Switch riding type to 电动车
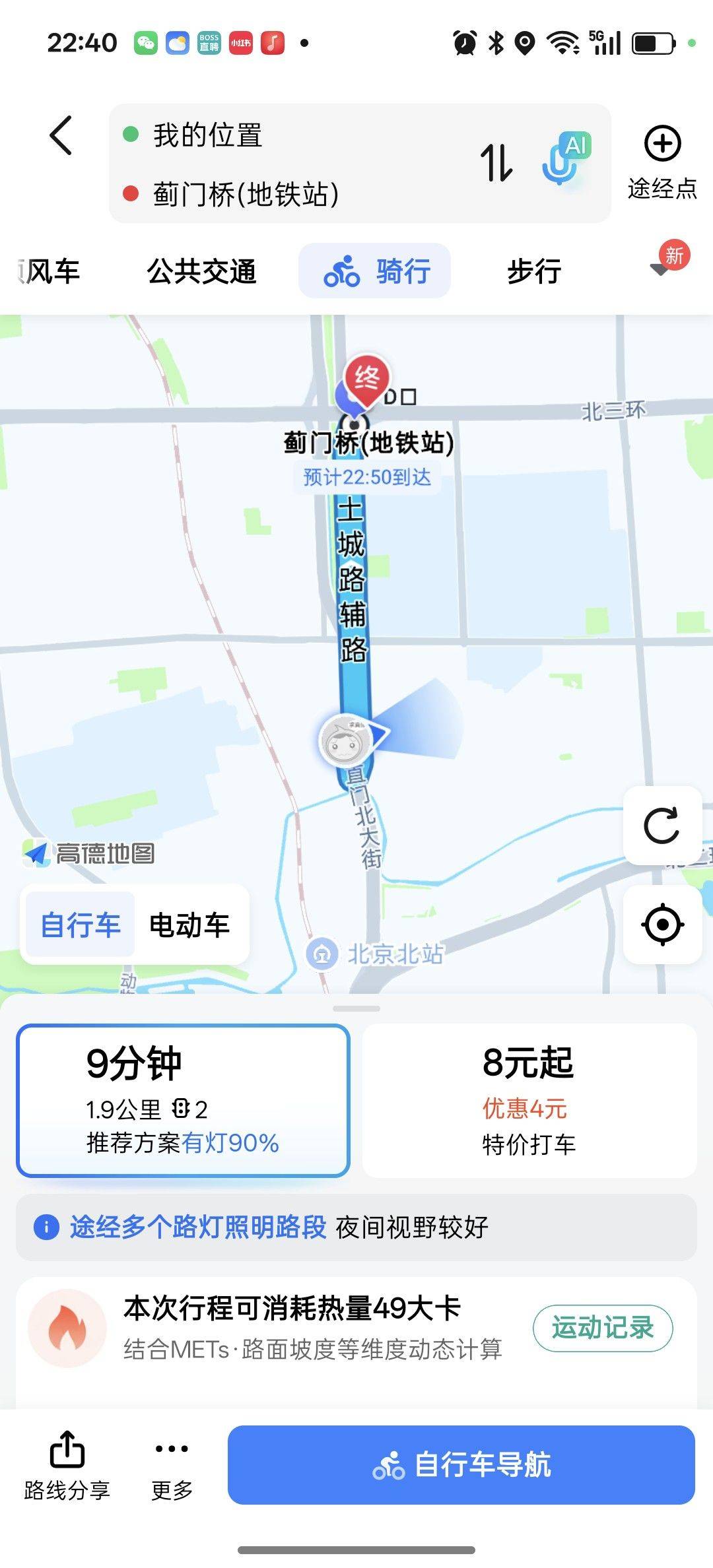 coord(189,925)
